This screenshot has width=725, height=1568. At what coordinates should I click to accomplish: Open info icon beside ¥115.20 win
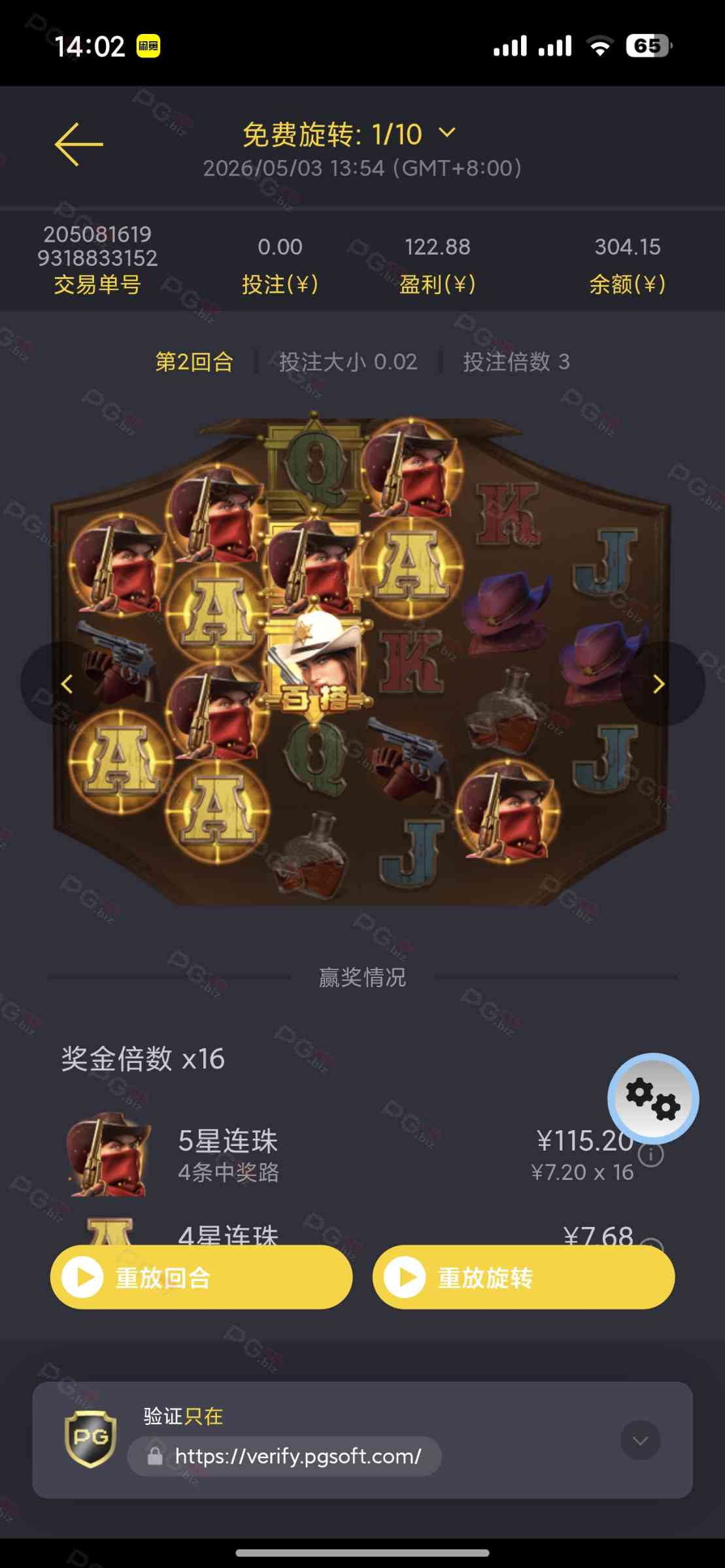point(650,1154)
